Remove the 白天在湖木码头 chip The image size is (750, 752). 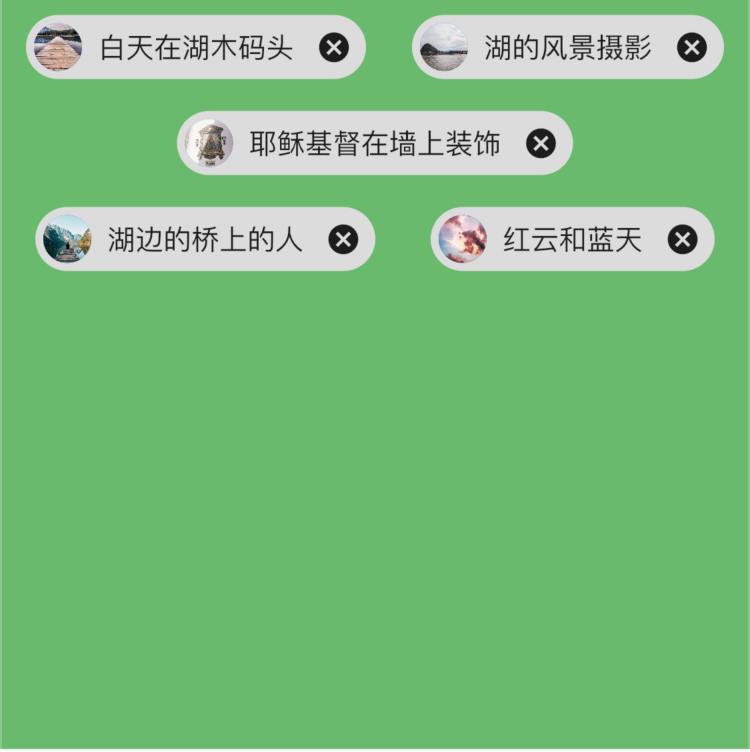point(335,47)
